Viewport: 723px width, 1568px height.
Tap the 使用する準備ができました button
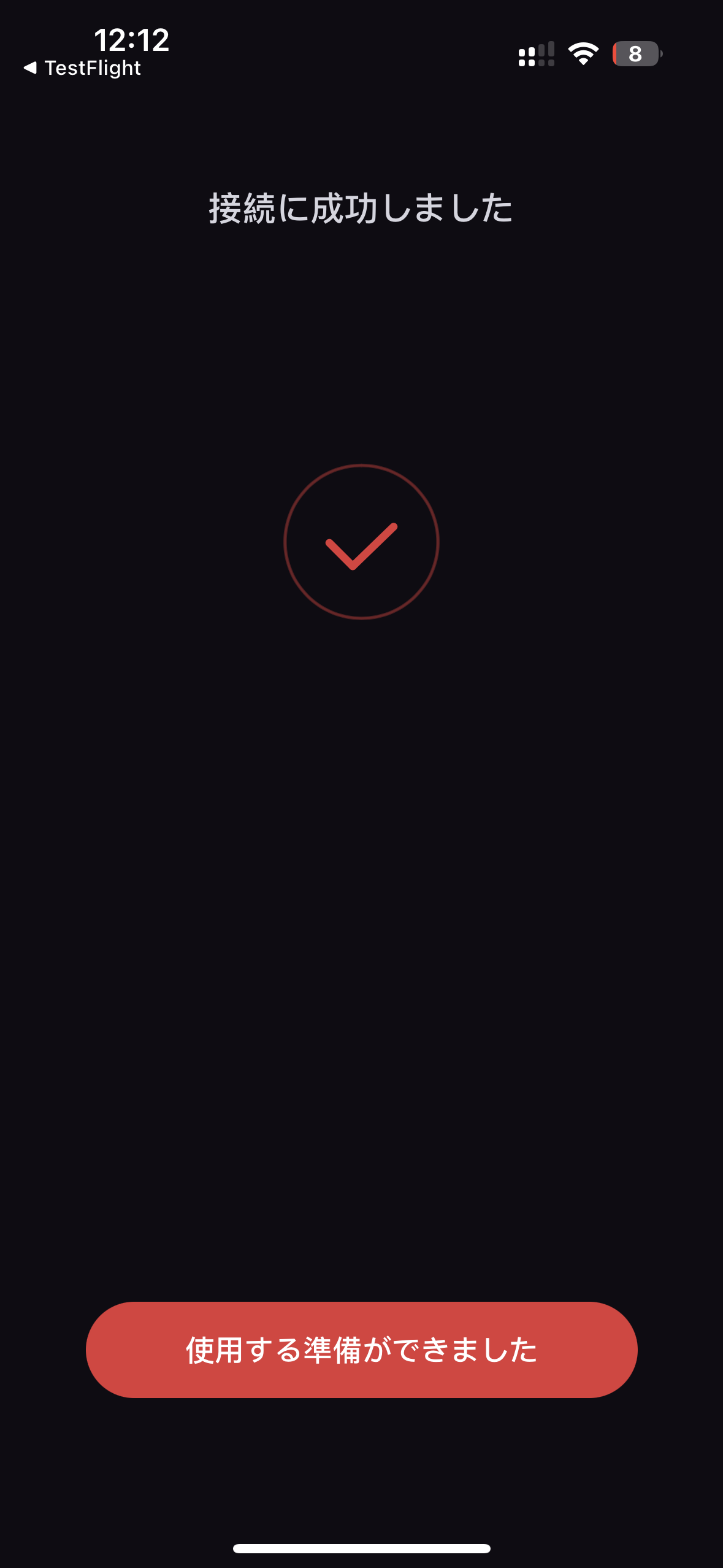click(x=361, y=1350)
